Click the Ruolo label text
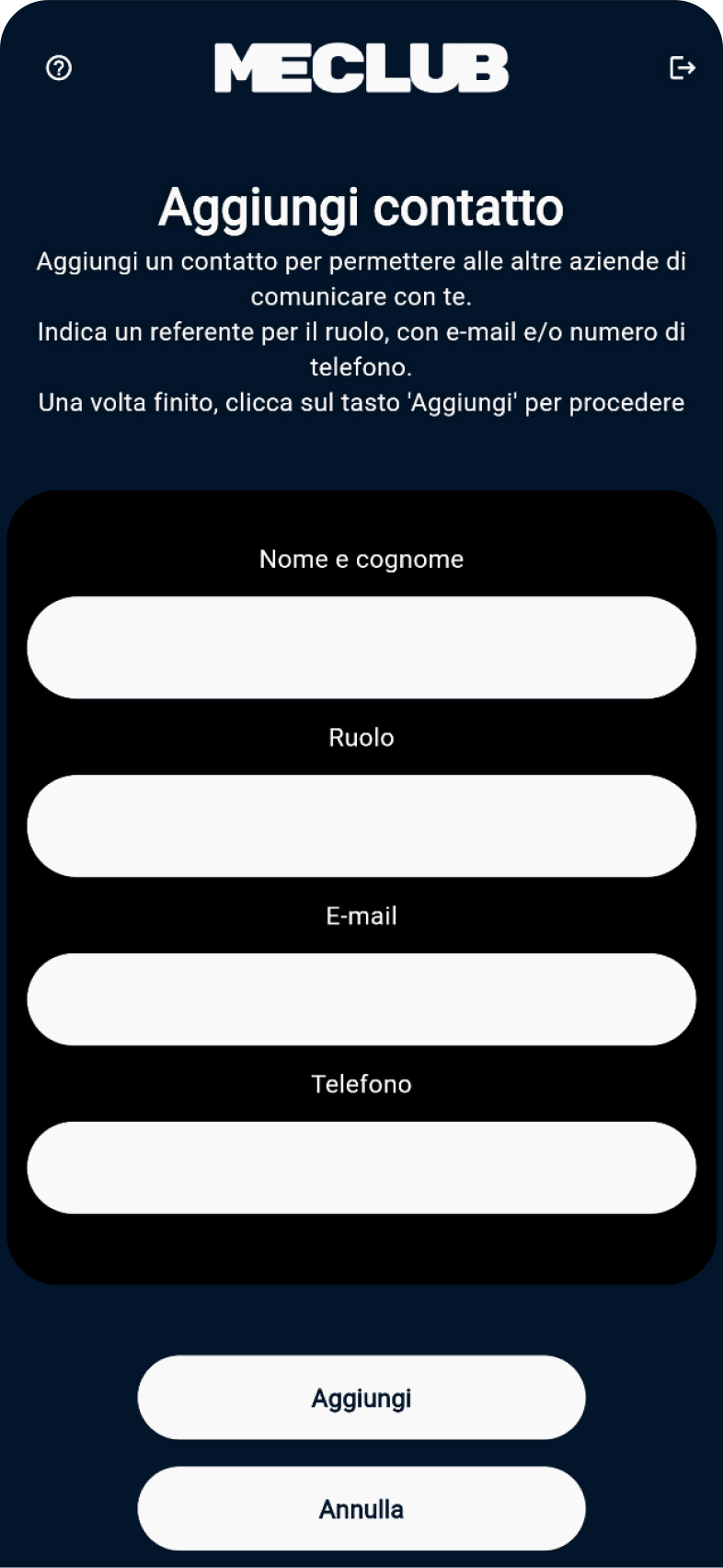 [361, 737]
